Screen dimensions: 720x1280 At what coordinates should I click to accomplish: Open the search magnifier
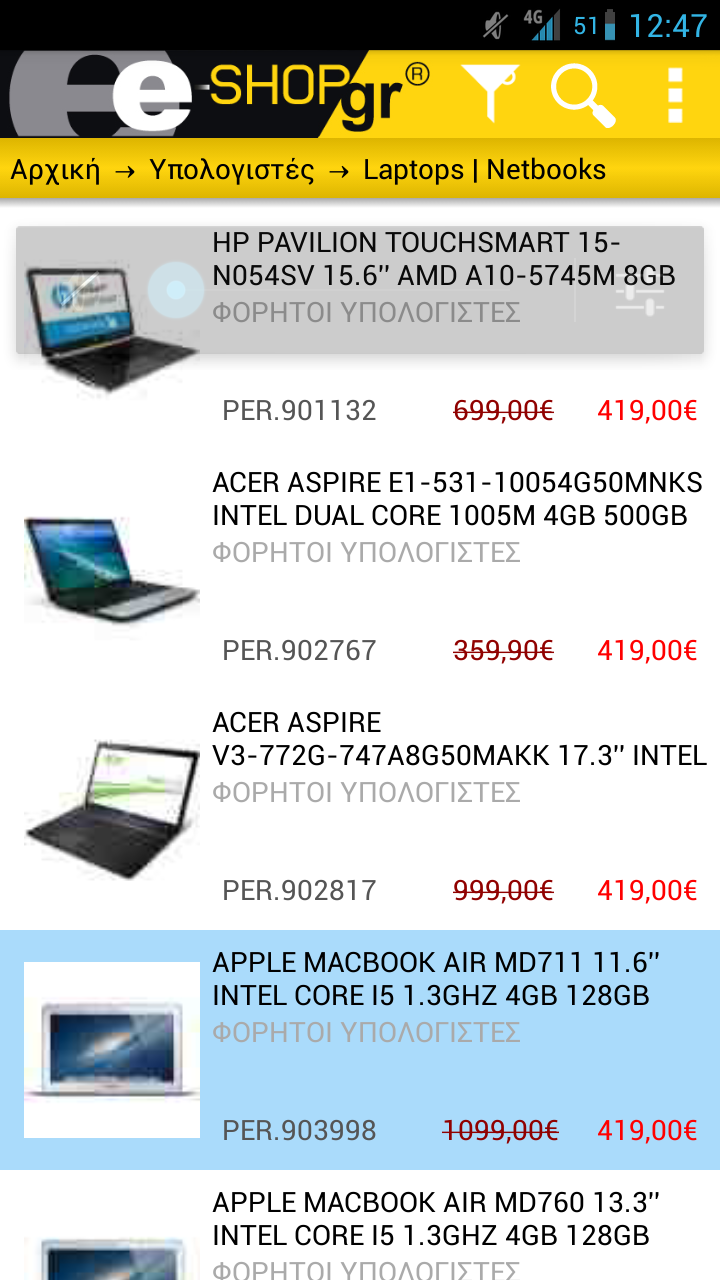[583, 94]
